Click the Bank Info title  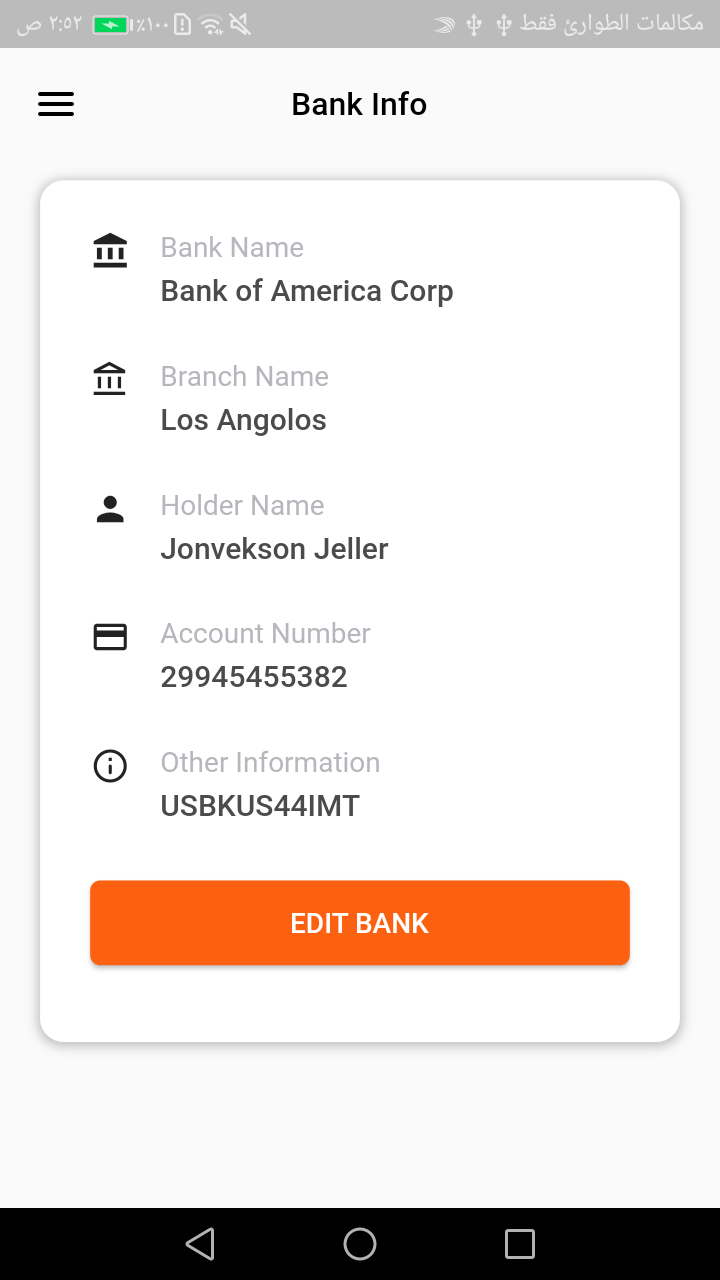[359, 104]
